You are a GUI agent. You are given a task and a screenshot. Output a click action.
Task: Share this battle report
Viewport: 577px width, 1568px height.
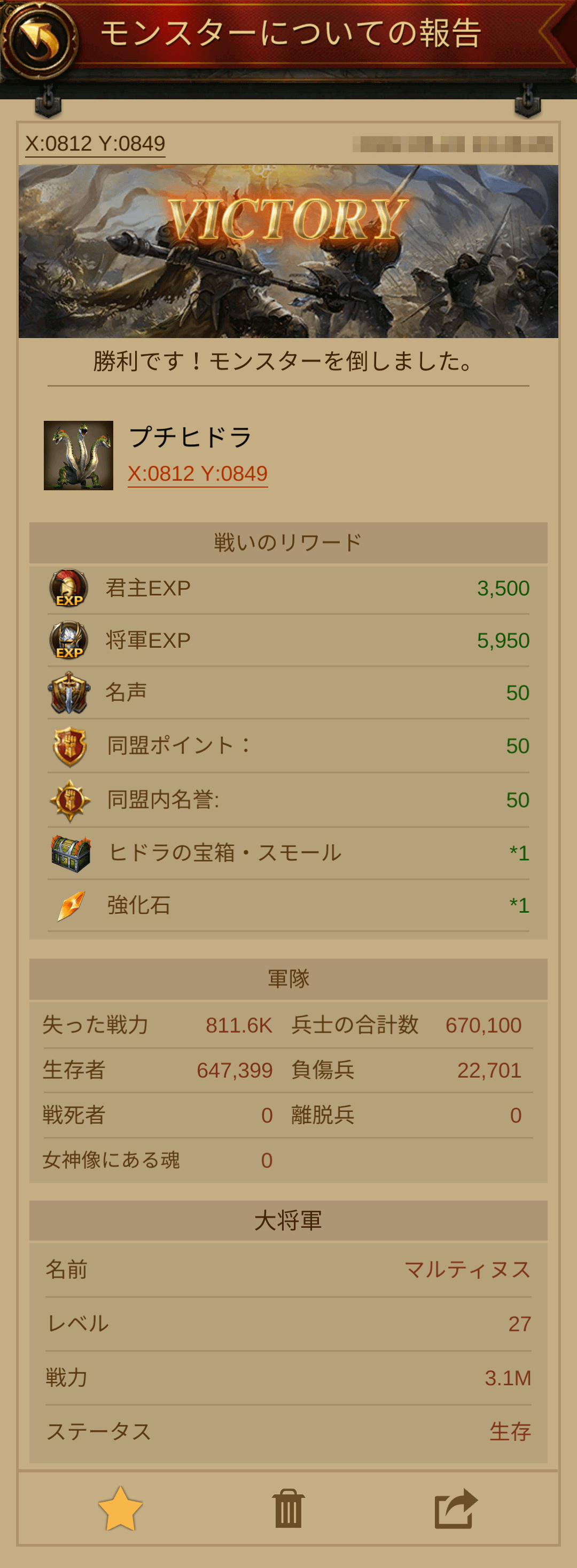[x=456, y=1509]
